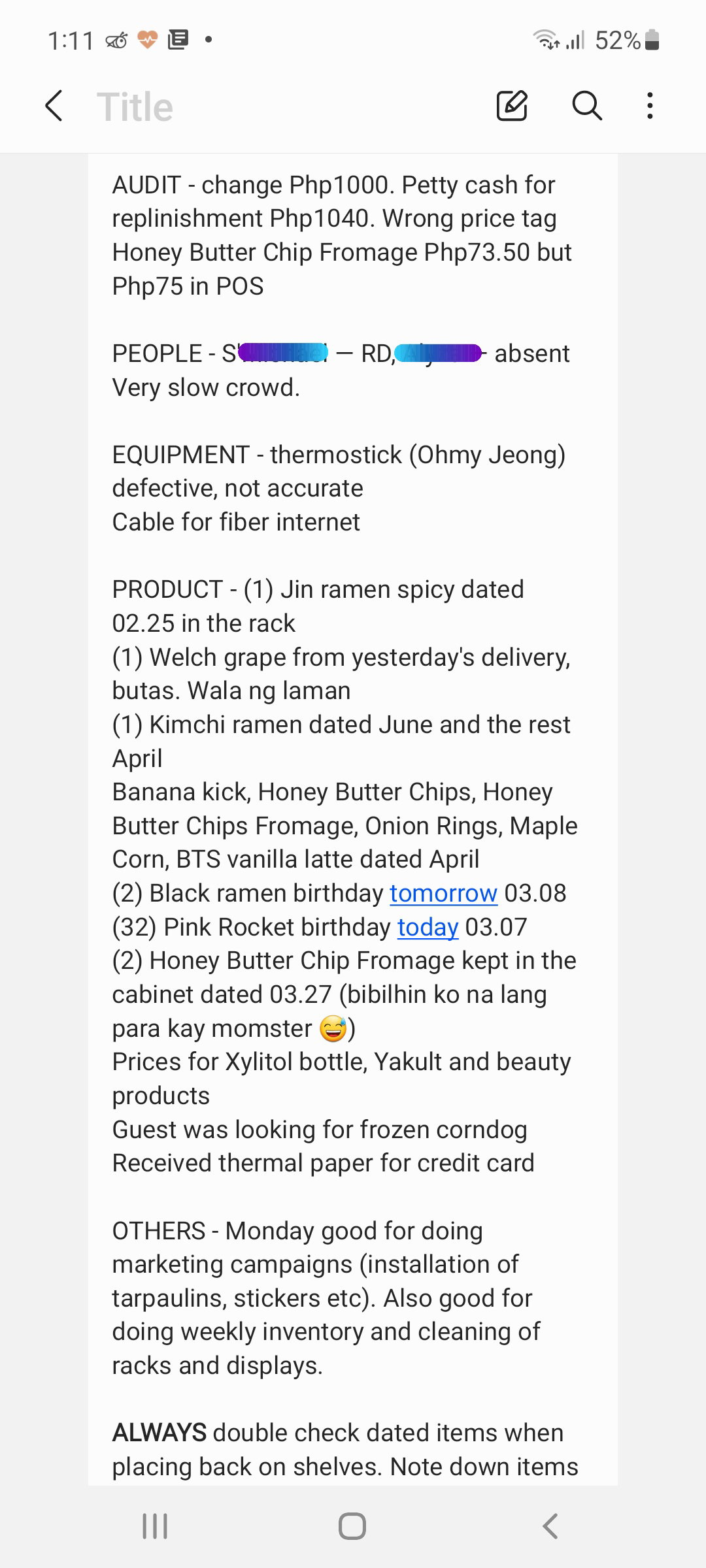
Task: Go back using the app bar arrow
Action: (x=54, y=106)
